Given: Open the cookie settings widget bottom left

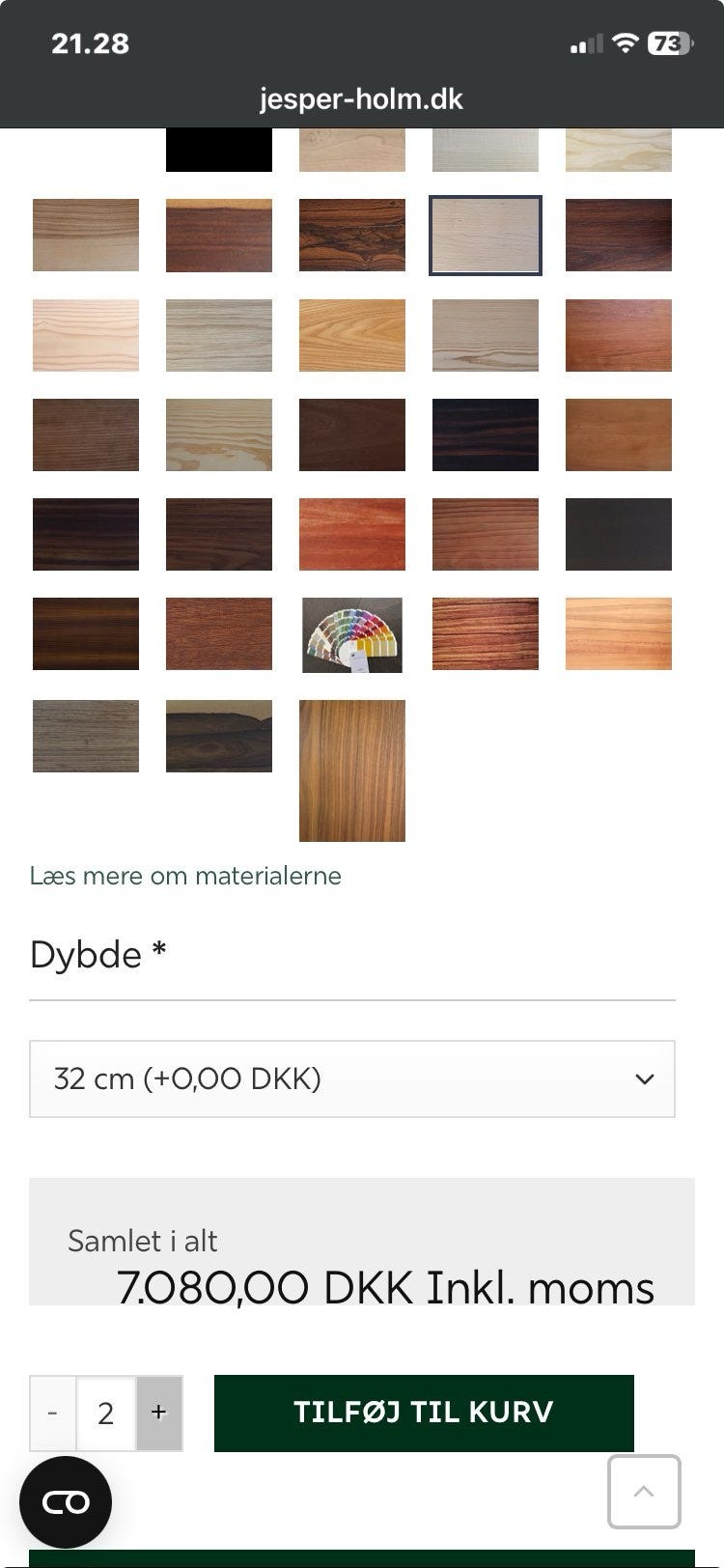Looking at the screenshot, I should [x=66, y=1502].
